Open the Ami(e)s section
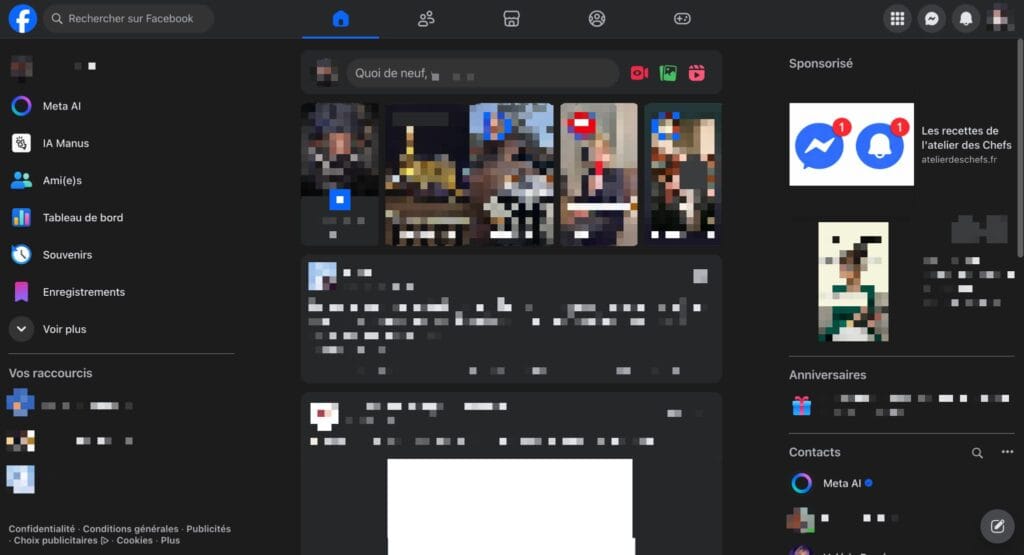This screenshot has width=1024, height=555. [60, 180]
